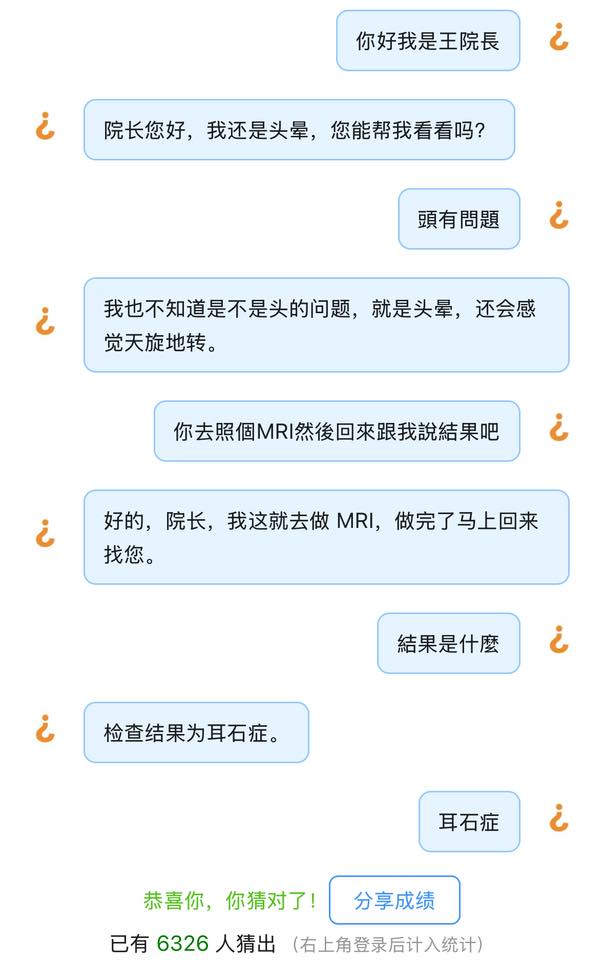
Task: Tap the 分享成绩 button
Action: [x=394, y=900]
